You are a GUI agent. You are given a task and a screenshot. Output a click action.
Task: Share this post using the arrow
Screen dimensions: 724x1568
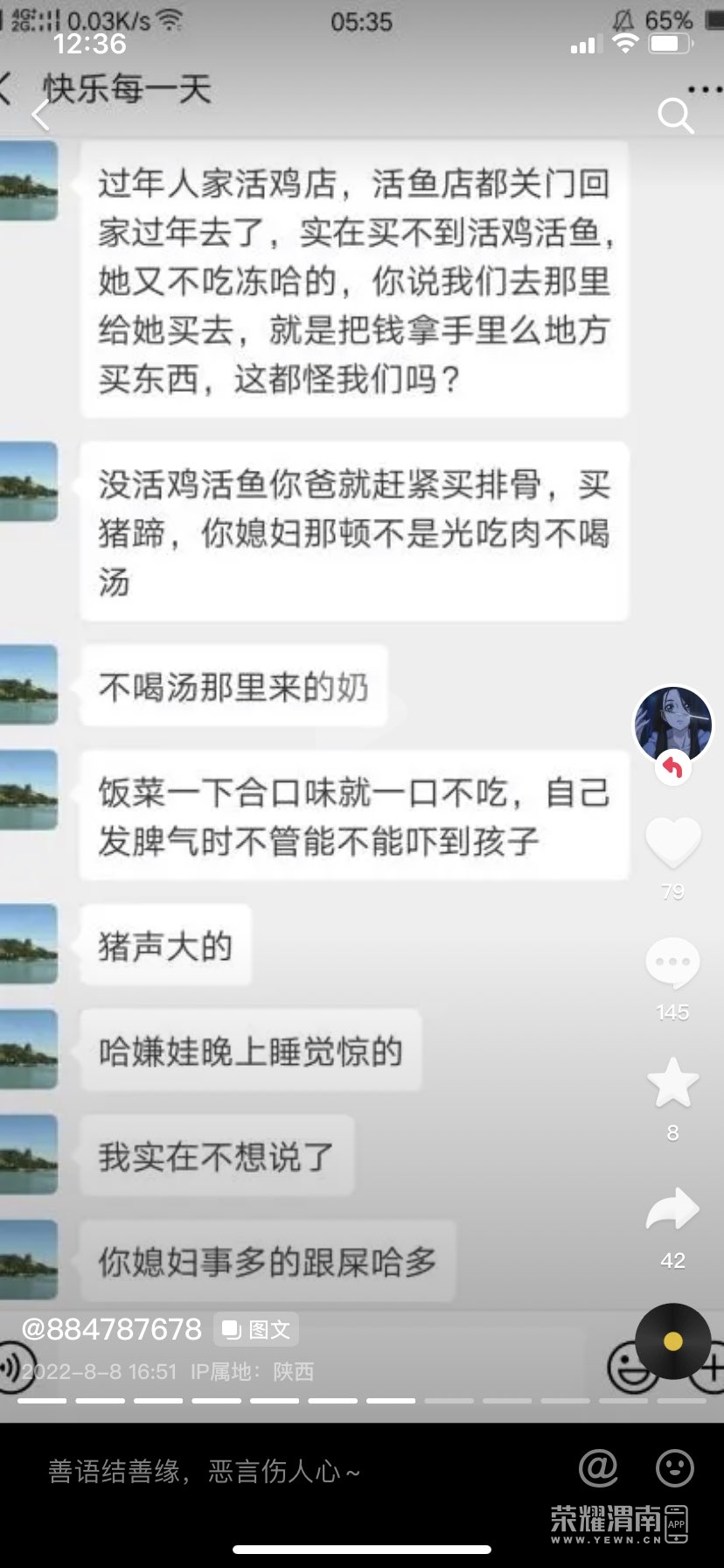(x=672, y=1209)
